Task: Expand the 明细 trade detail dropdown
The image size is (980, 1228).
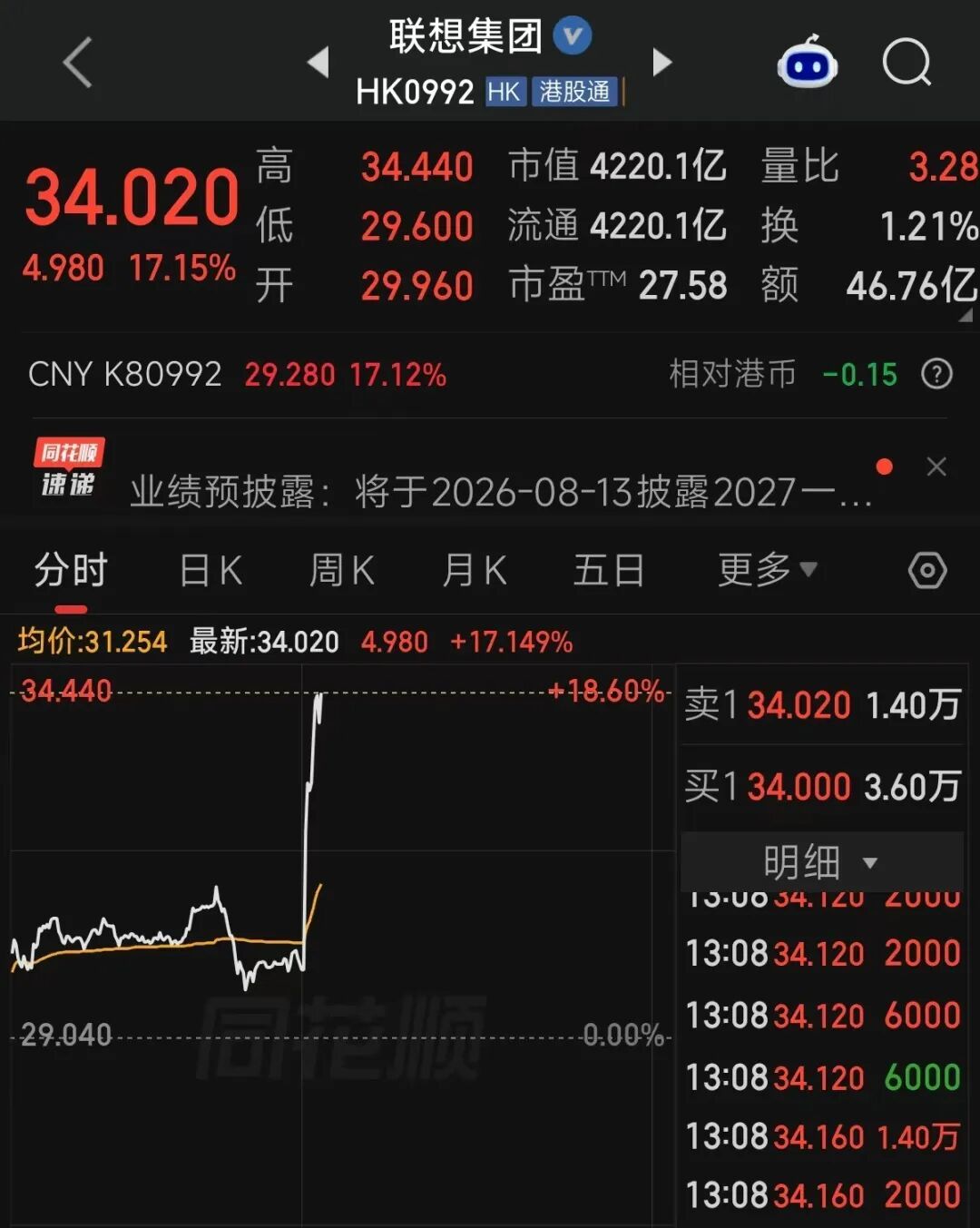Action: (821, 861)
